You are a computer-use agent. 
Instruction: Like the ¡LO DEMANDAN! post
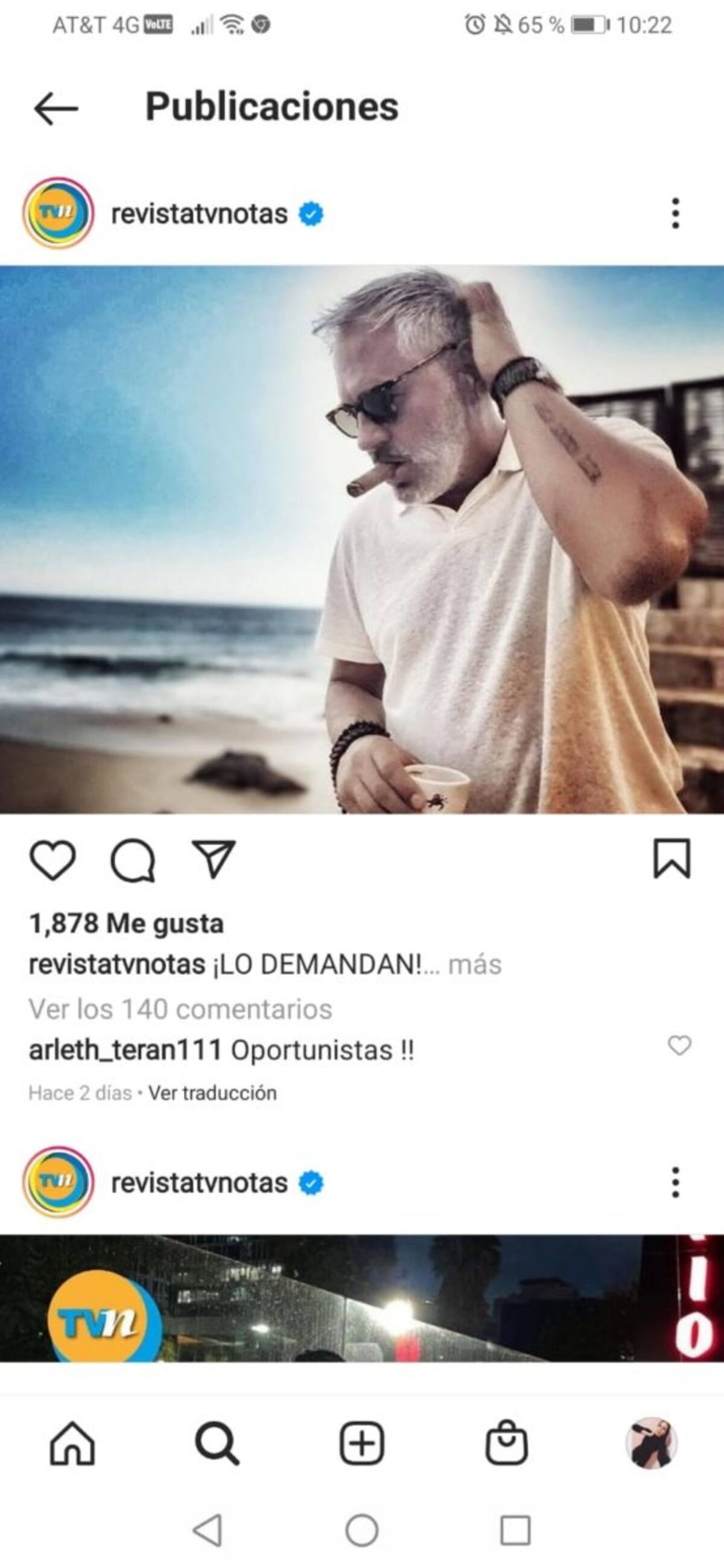click(52, 860)
